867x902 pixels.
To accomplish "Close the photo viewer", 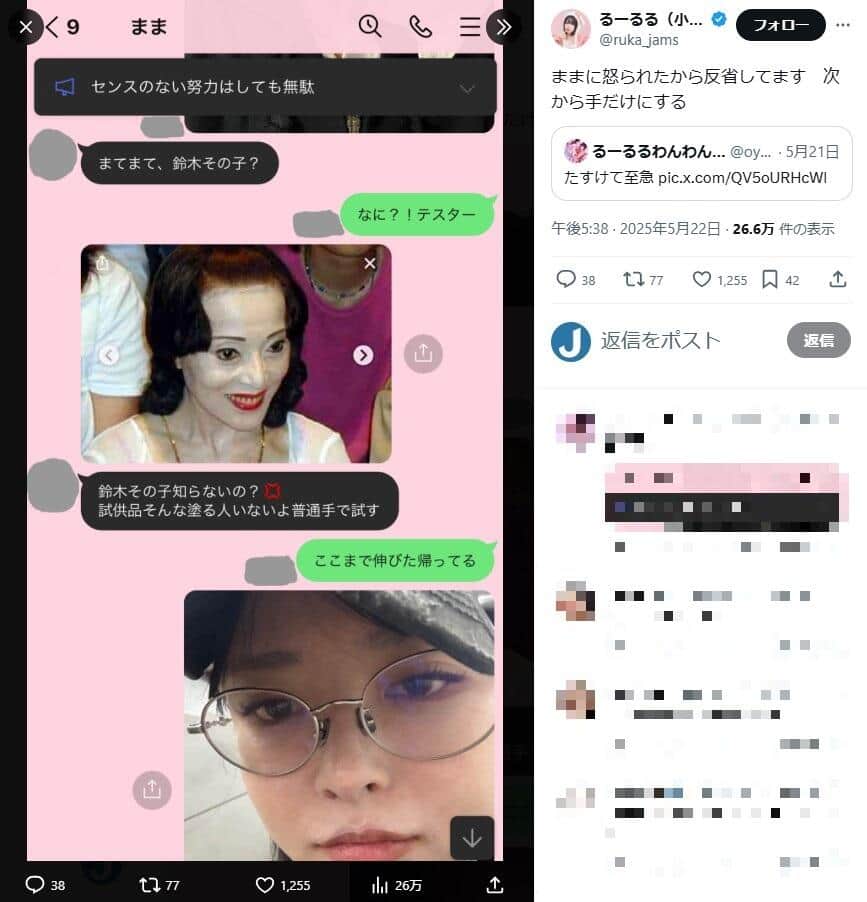I will [x=26, y=27].
